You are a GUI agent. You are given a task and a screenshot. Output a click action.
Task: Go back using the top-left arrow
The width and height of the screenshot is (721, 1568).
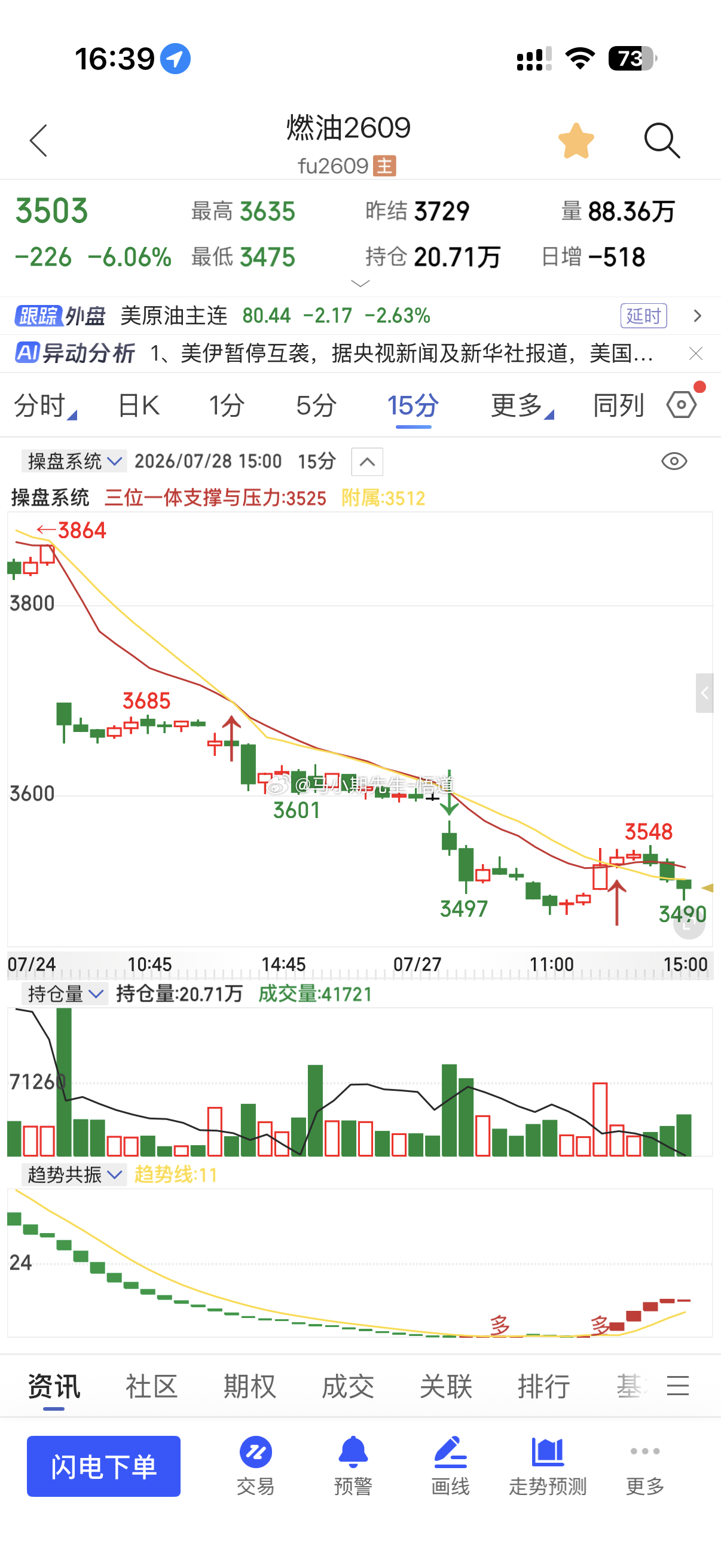pos(38,141)
